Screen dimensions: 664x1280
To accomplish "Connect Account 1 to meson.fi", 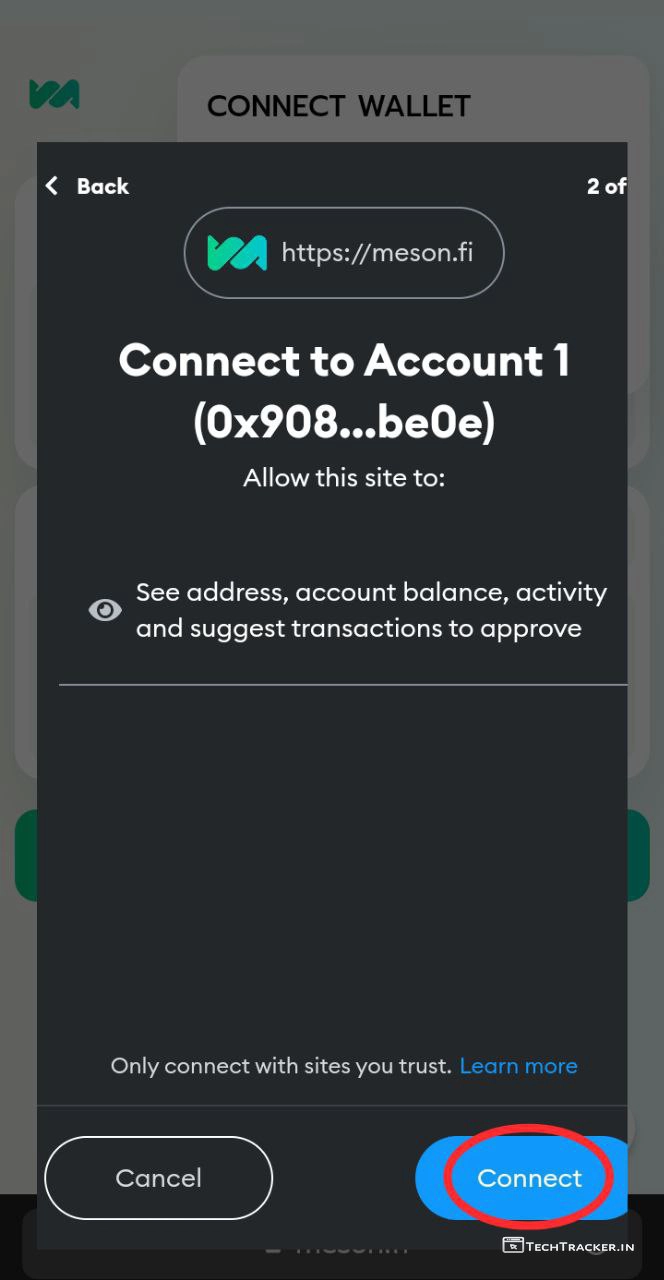I will [x=528, y=1178].
